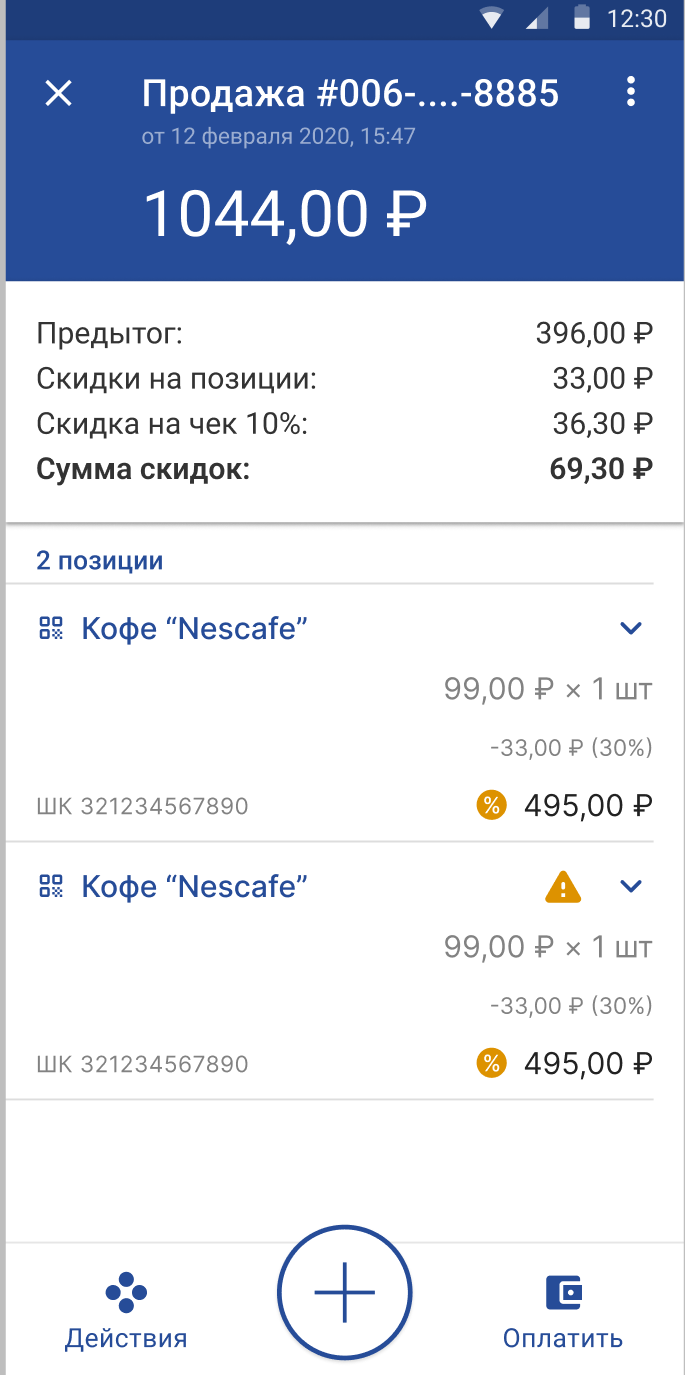Tap Оплатить to pay
The image size is (685, 1375).
tap(563, 1312)
